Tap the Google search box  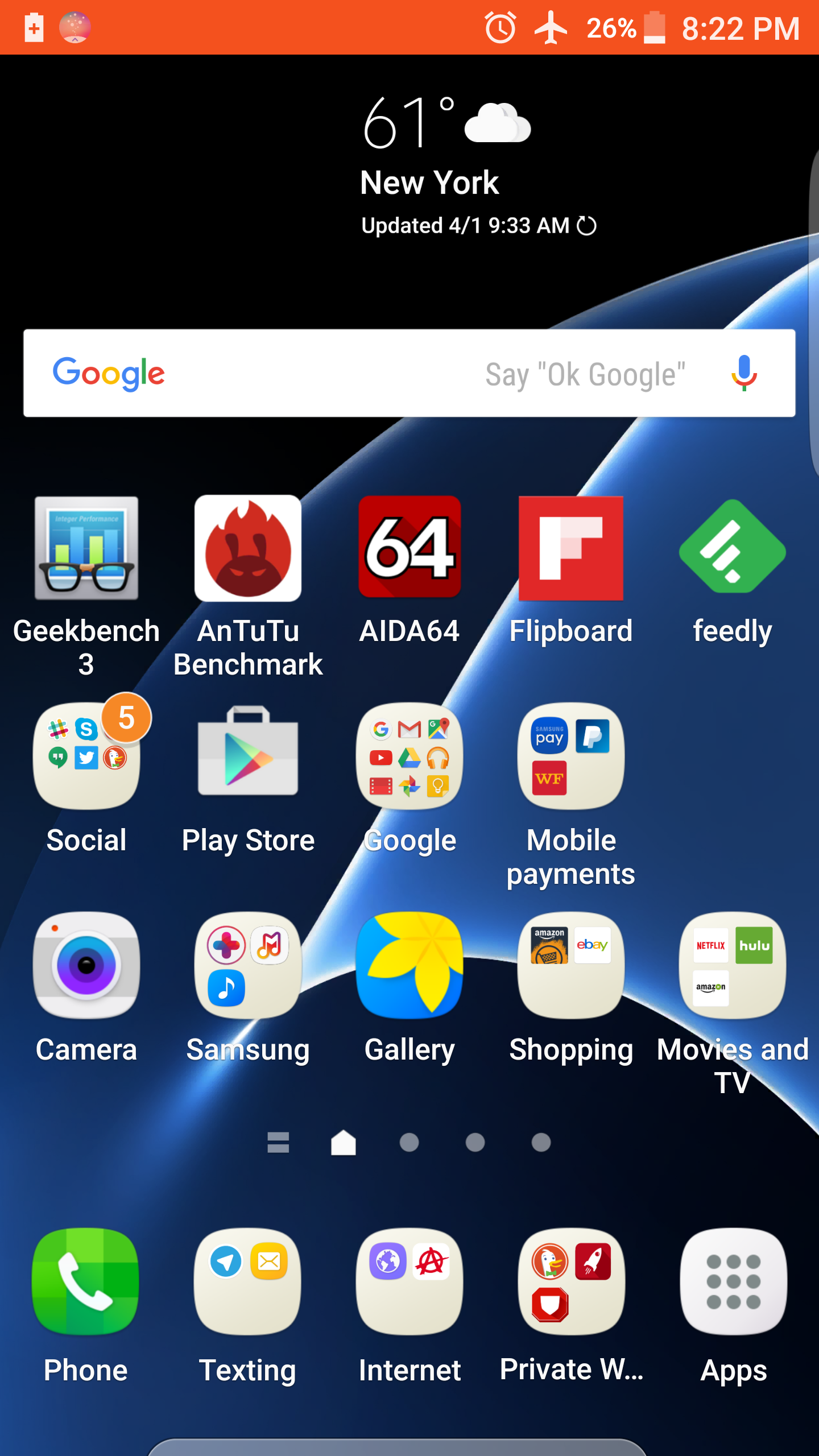click(318, 374)
